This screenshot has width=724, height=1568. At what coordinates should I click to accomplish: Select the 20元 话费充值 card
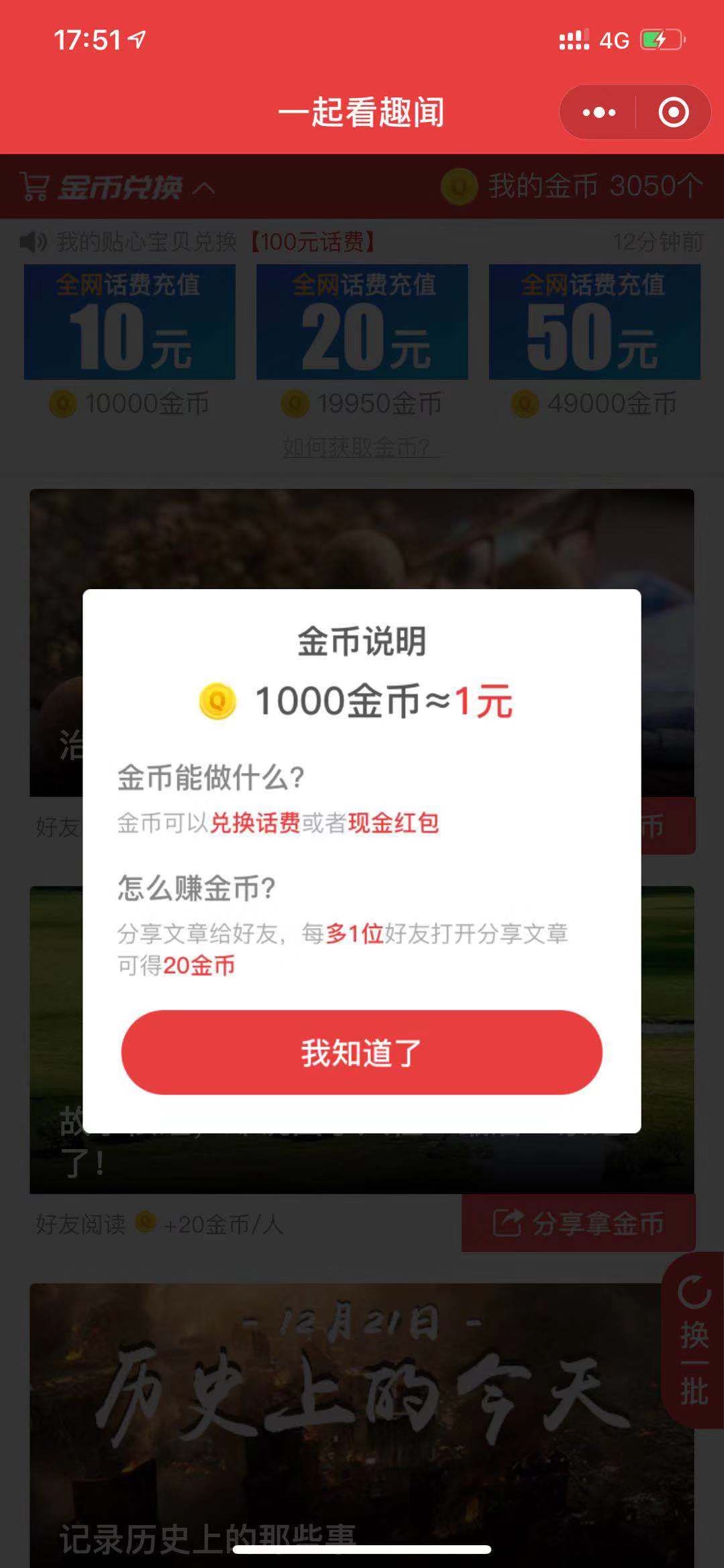click(x=362, y=321)
